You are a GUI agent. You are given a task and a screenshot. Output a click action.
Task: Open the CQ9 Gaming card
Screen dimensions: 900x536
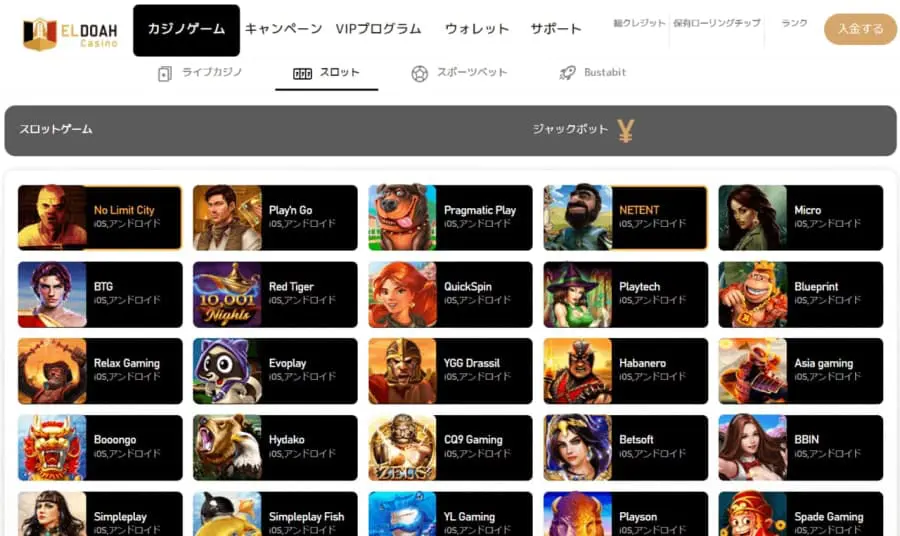coord(450,447)
